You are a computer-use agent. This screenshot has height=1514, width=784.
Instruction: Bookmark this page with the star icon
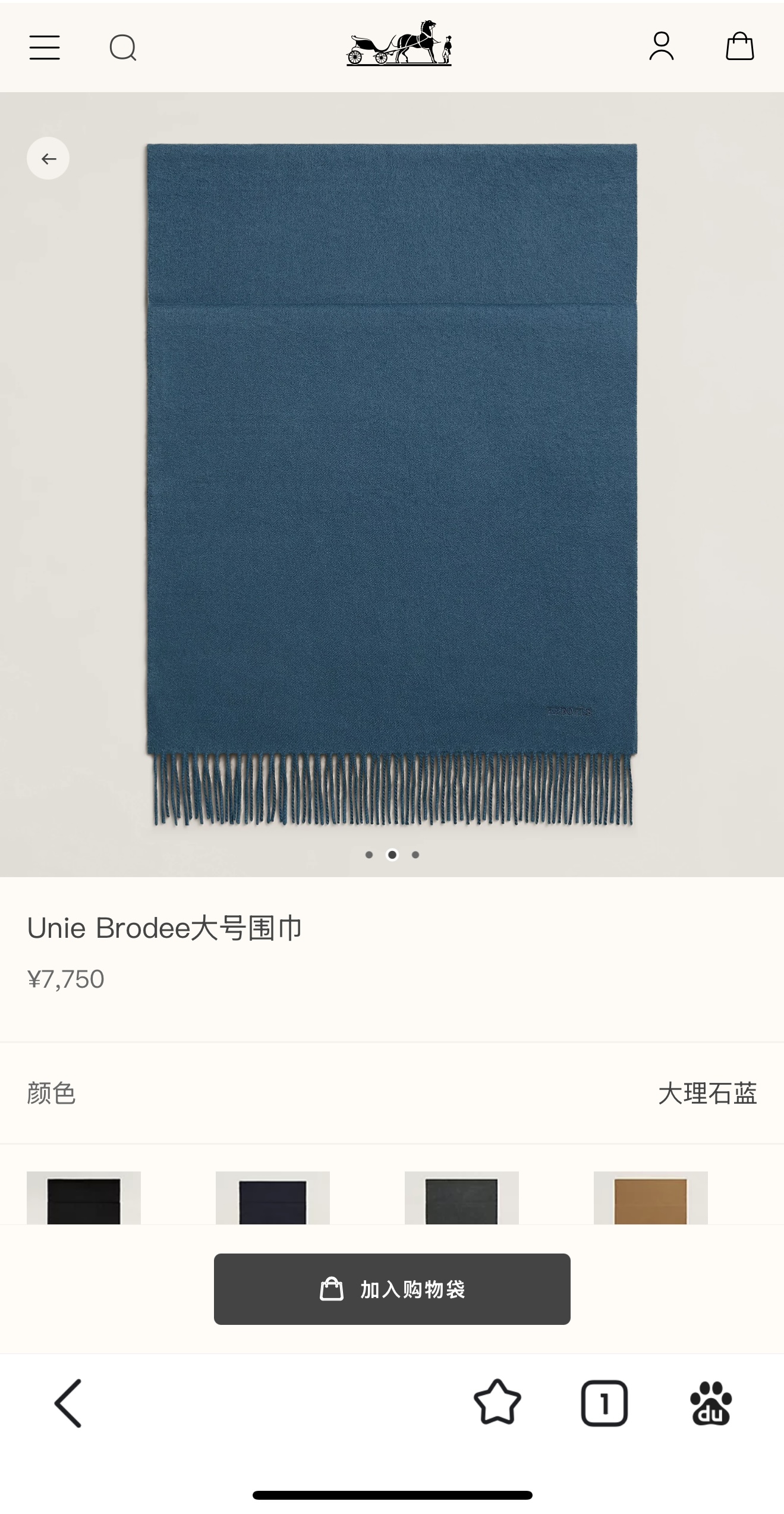(498, 1403)
